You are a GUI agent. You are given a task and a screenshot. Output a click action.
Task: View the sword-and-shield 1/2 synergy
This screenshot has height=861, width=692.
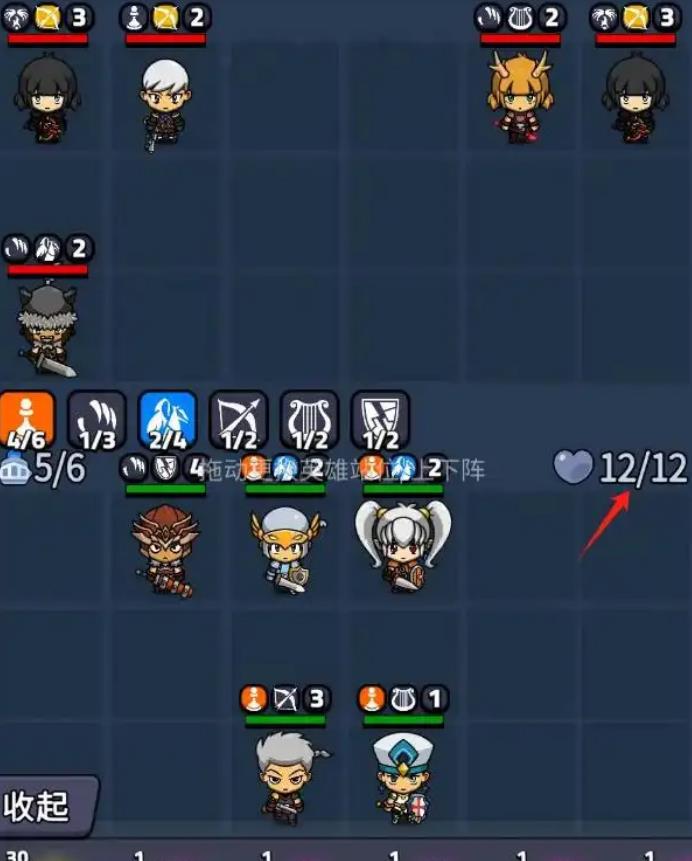coord(380,420)
